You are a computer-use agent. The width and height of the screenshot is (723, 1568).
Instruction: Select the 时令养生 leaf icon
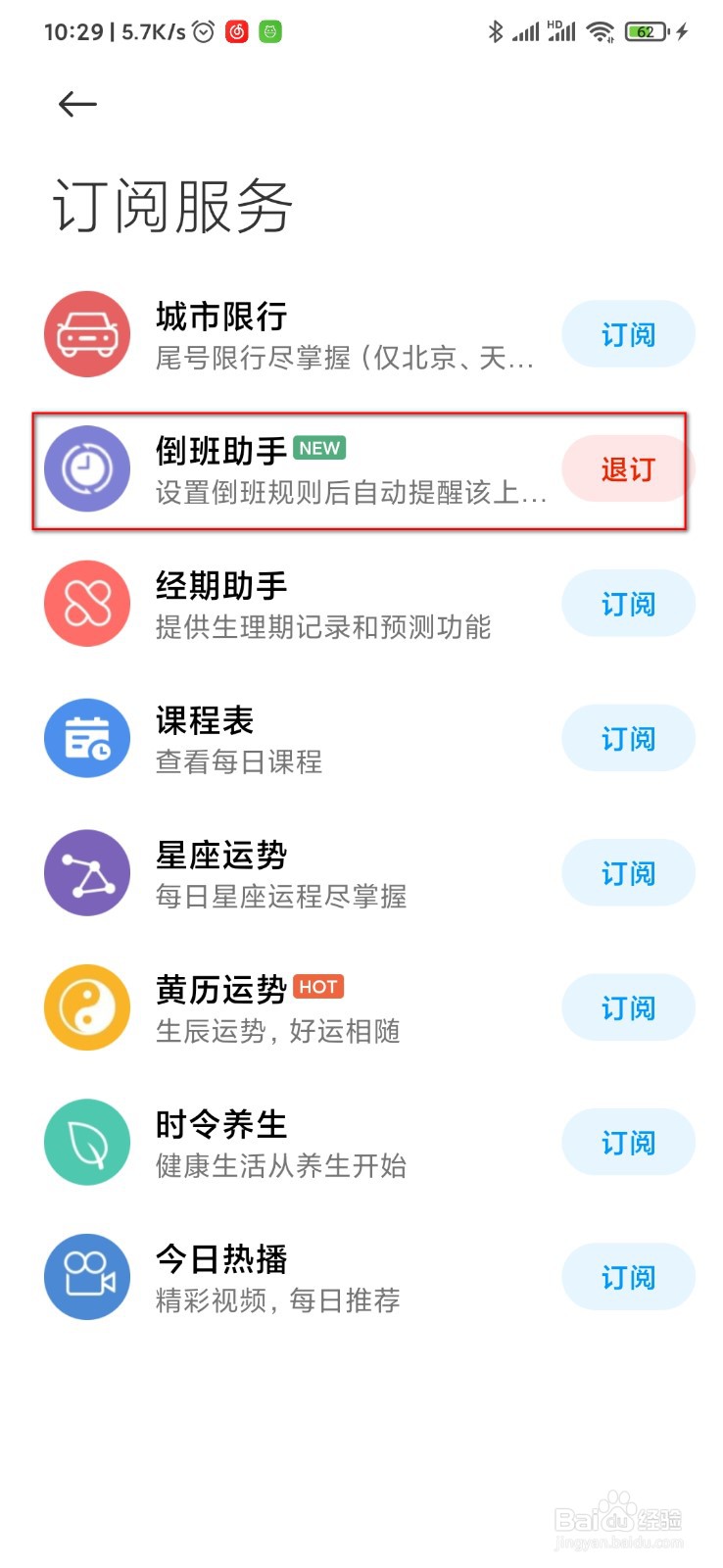pos(86,1142)
